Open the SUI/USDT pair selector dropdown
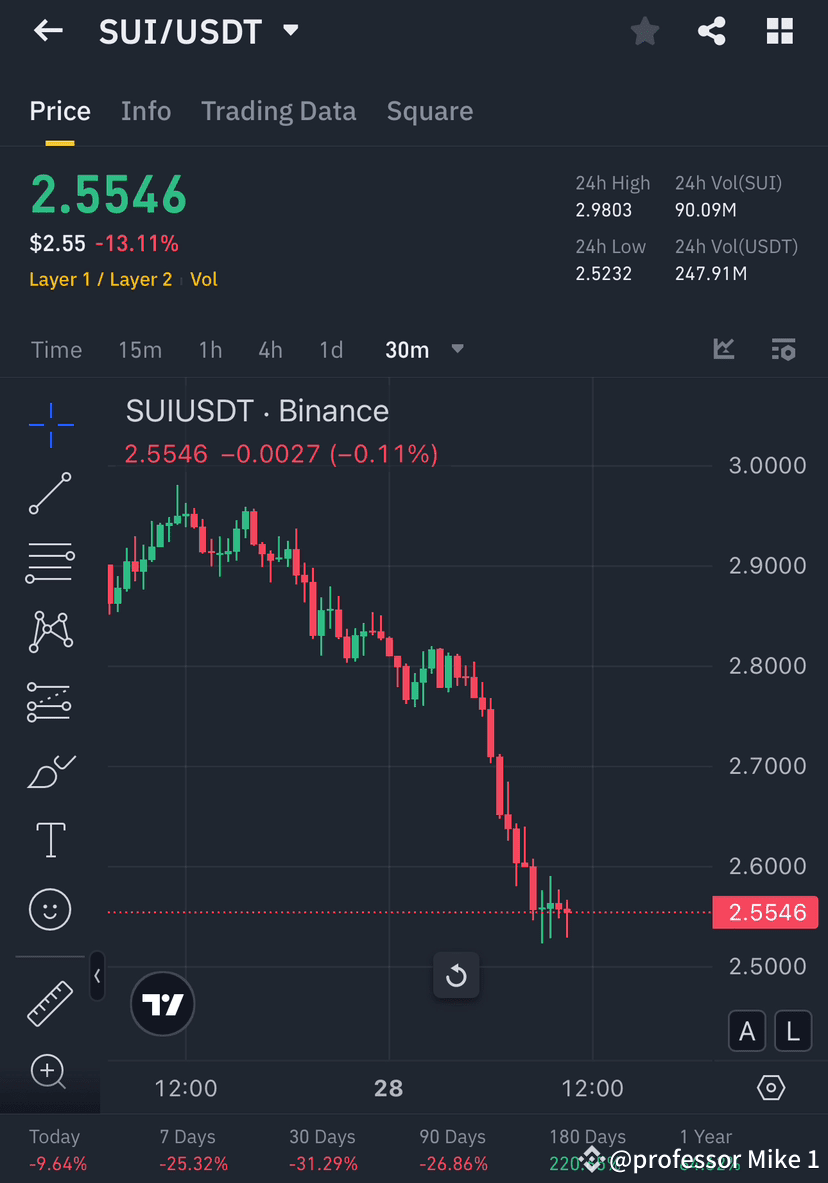 [290, 31]
